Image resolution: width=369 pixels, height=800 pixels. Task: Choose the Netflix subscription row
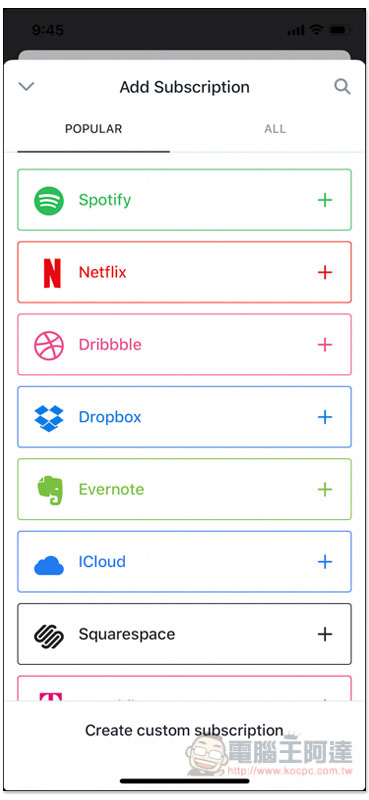184,272
